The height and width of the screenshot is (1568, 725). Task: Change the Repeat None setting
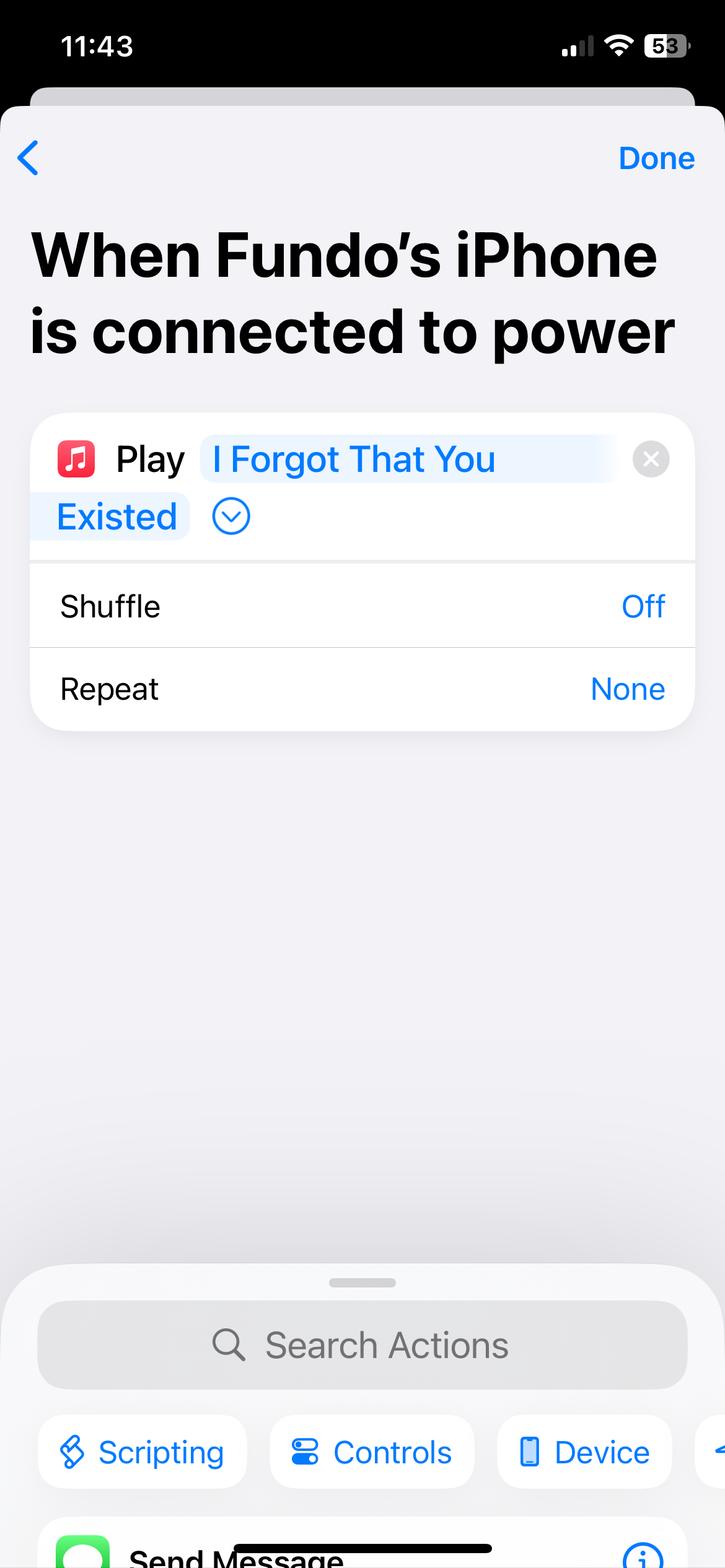click(627, 689)
